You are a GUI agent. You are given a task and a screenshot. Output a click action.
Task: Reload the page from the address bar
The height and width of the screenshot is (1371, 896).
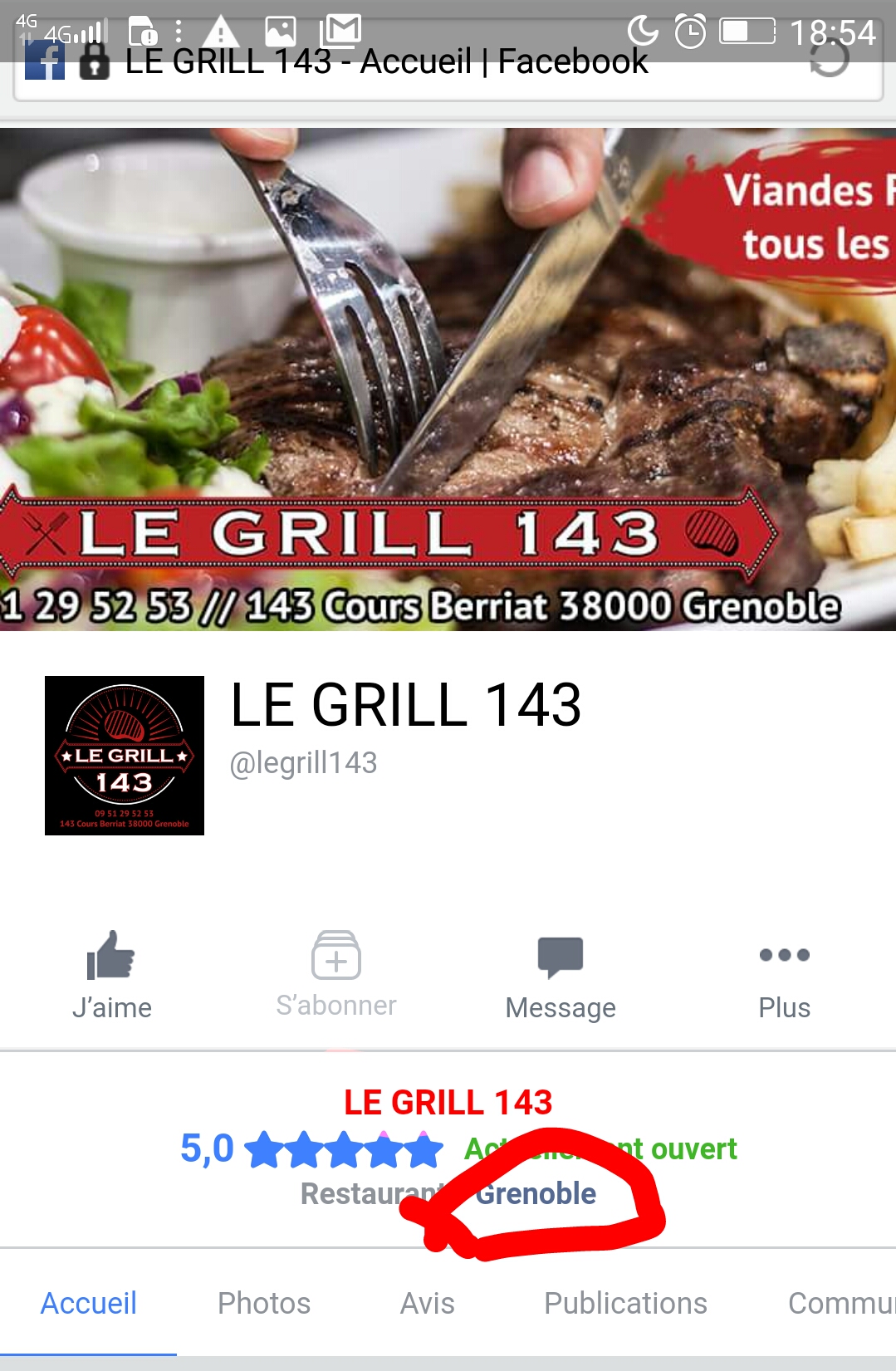pyautogui.click(x=830, y=60)
